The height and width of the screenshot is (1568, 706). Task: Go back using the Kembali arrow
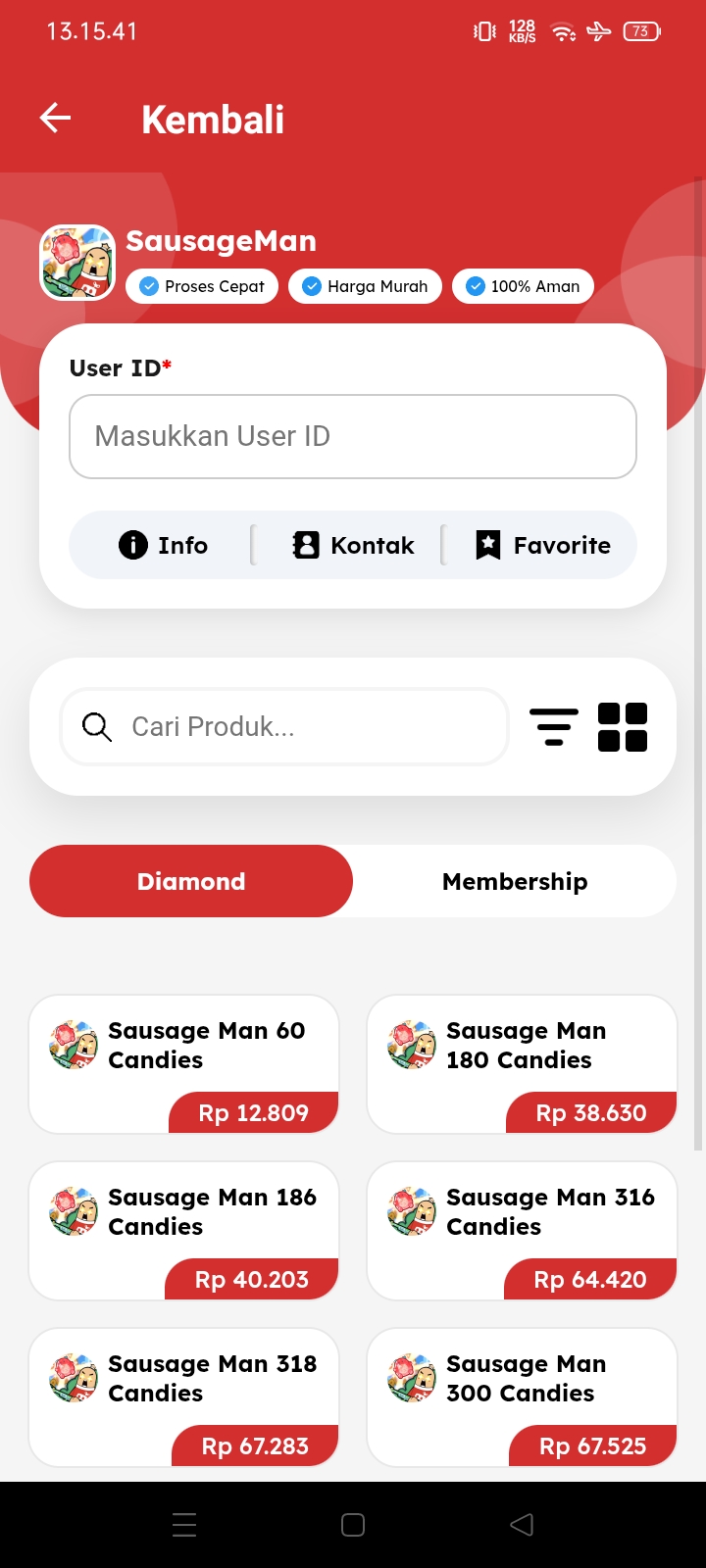coord(56,119)
